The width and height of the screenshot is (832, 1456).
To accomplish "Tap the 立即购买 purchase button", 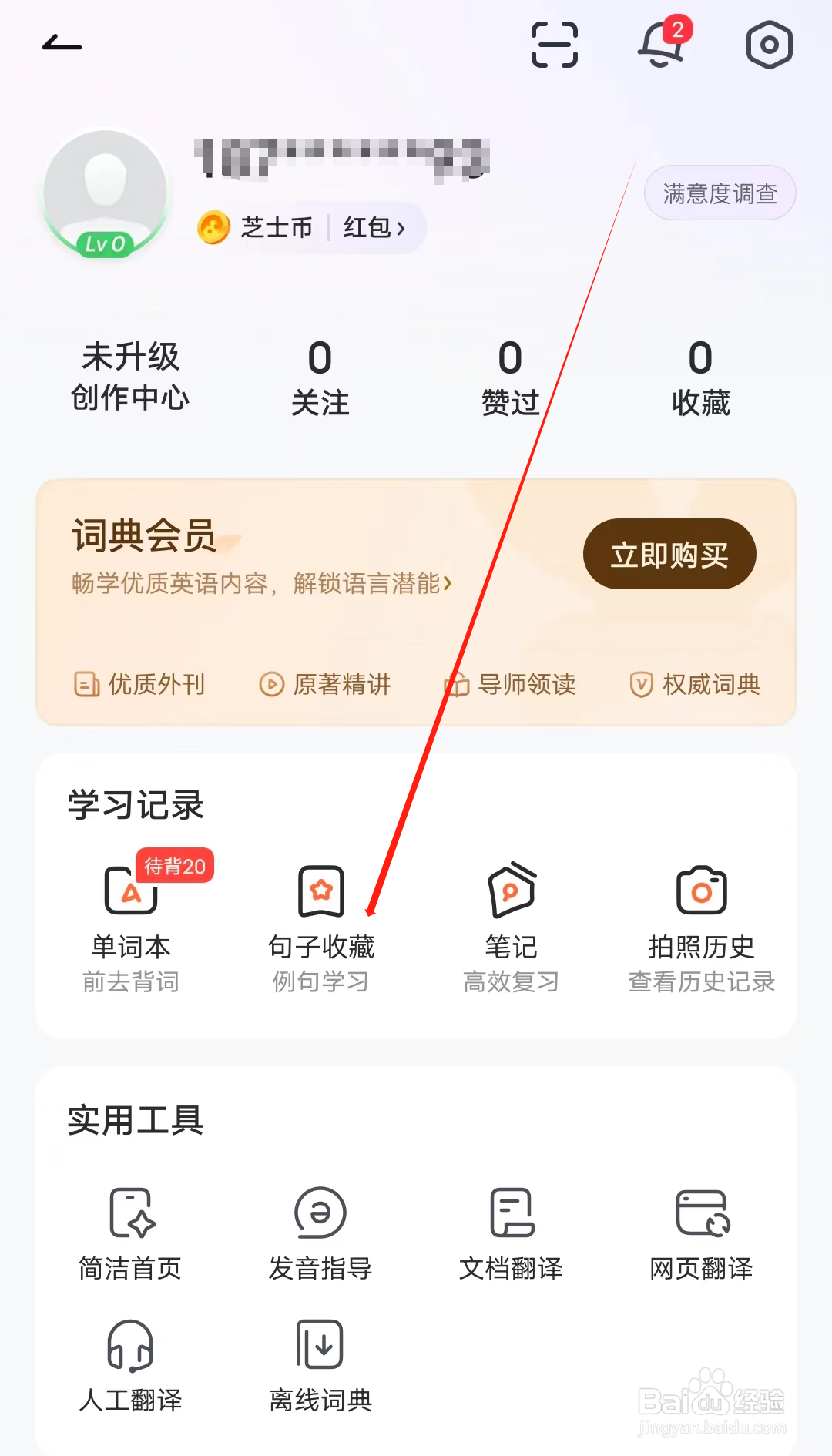I will coord(669,553).
